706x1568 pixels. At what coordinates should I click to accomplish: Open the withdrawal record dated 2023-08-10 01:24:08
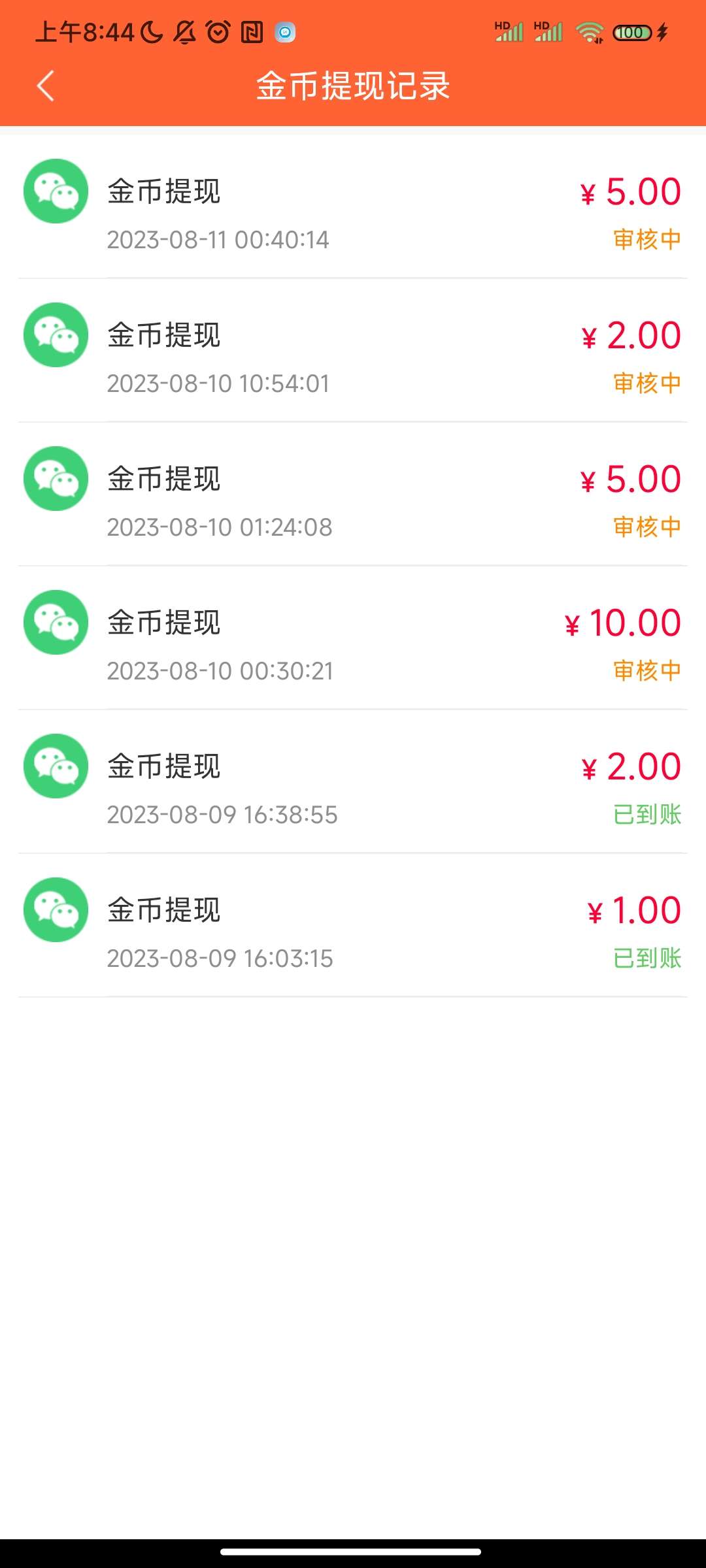point(353,494)
